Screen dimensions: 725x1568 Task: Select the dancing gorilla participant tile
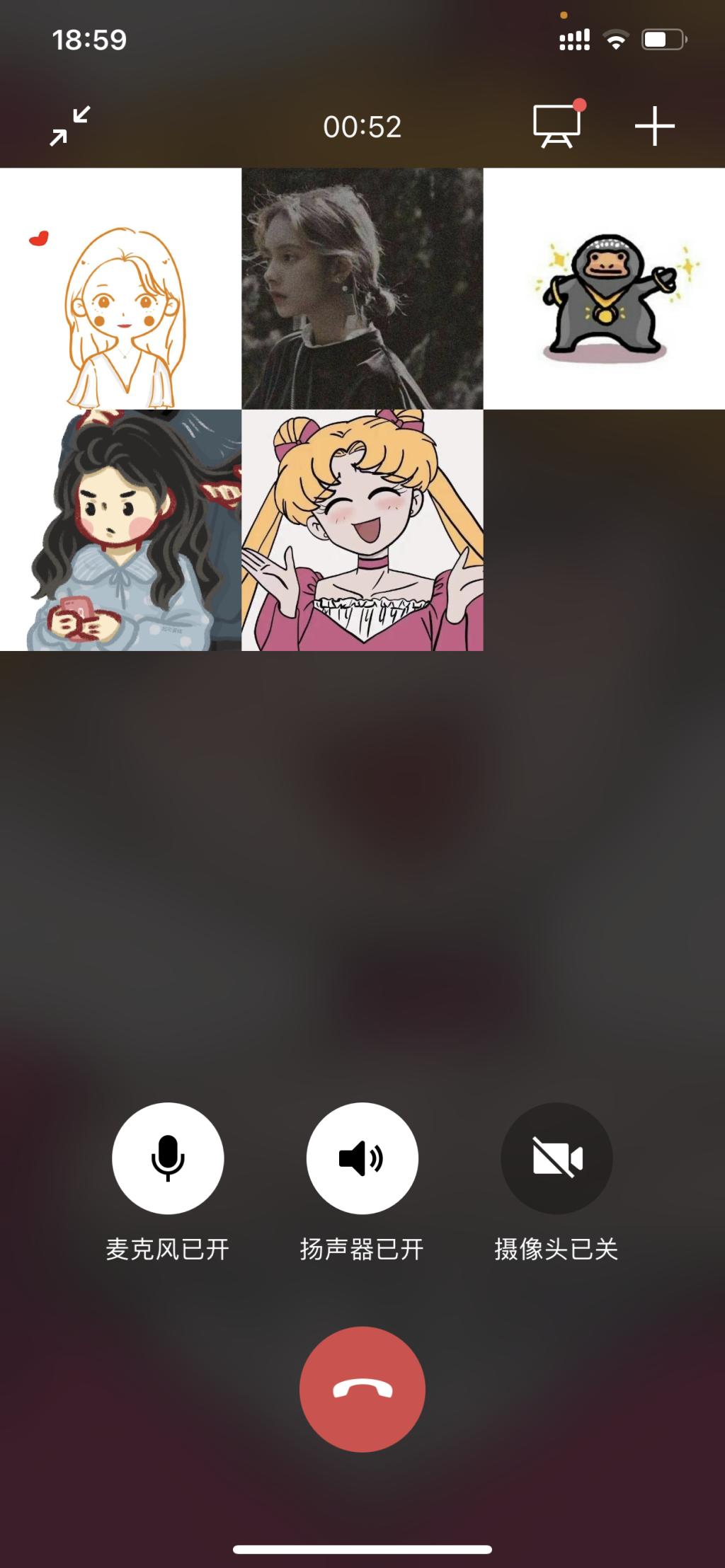(x=604, y=289)
